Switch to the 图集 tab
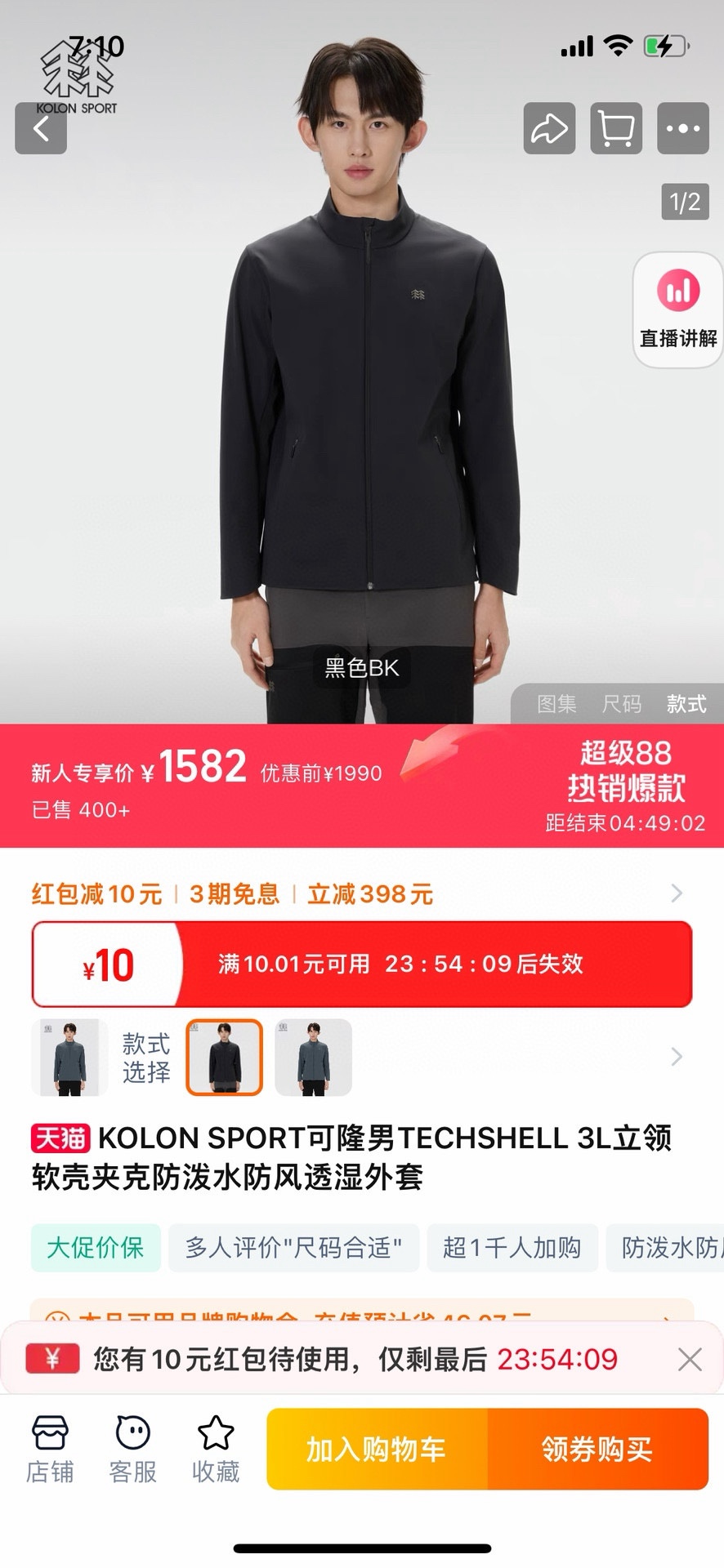Image resolution: width=724 pixels, height=1568 pixels. click(556, 704)
